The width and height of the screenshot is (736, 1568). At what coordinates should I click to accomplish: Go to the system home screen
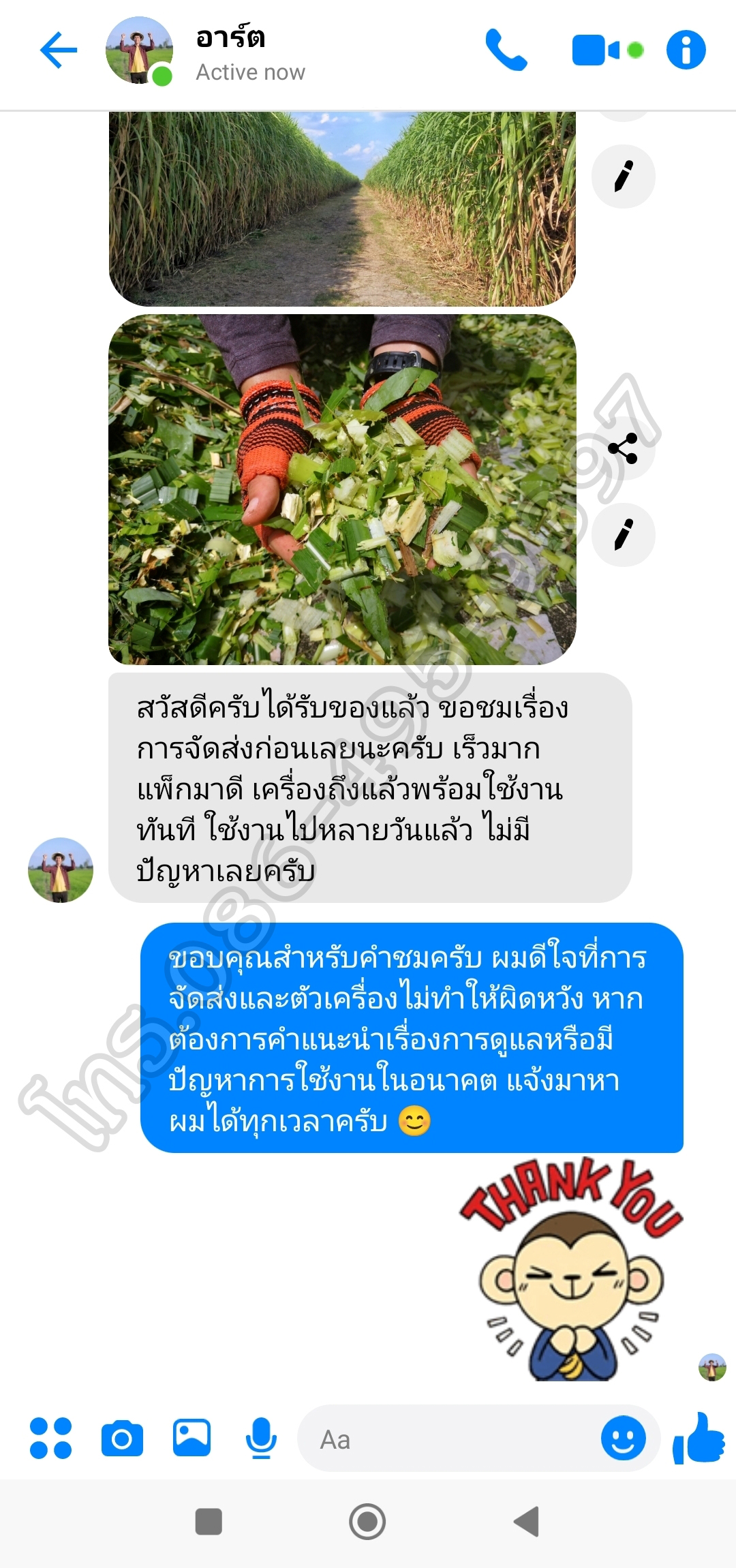point(367,1521)
